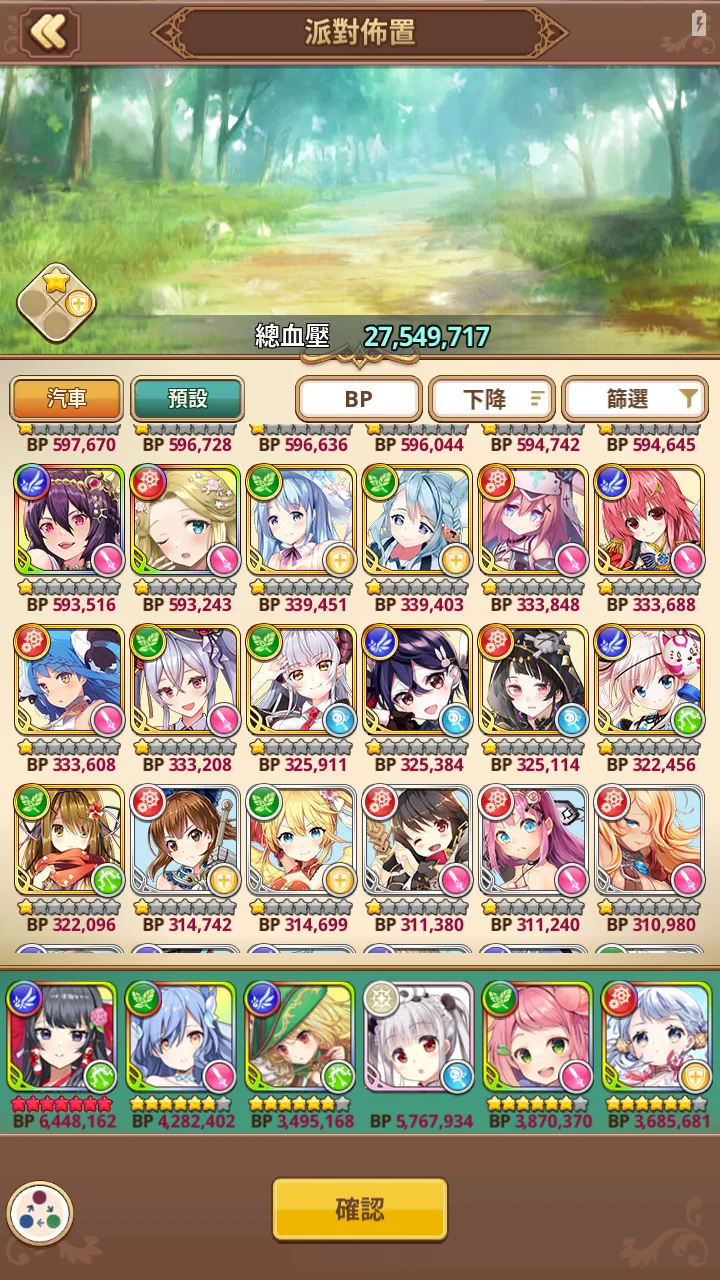Pick the character with BP 310,980
Viewport: 720px width, 1280px height.
click(x=650, y=841)
